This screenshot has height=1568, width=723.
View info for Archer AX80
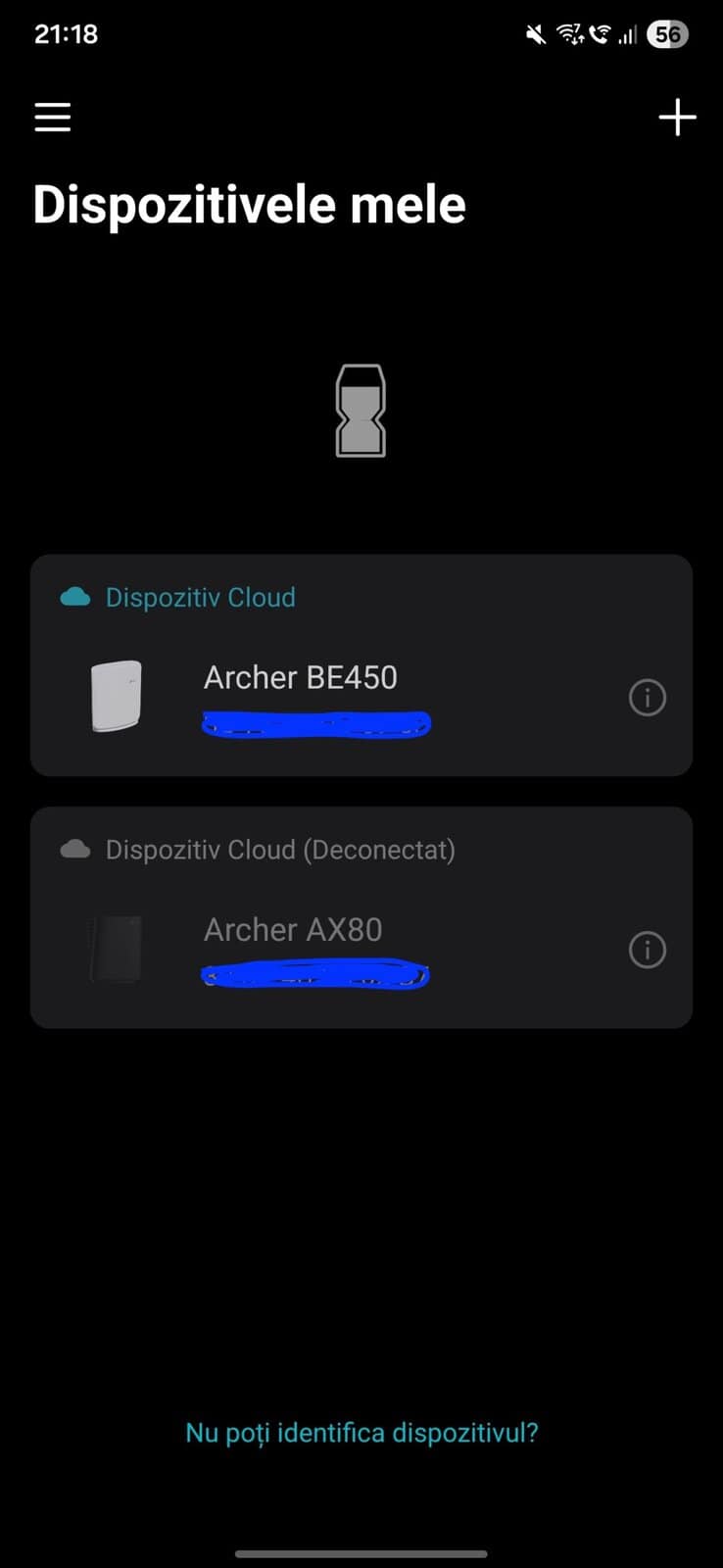click(x=647, y=950)
